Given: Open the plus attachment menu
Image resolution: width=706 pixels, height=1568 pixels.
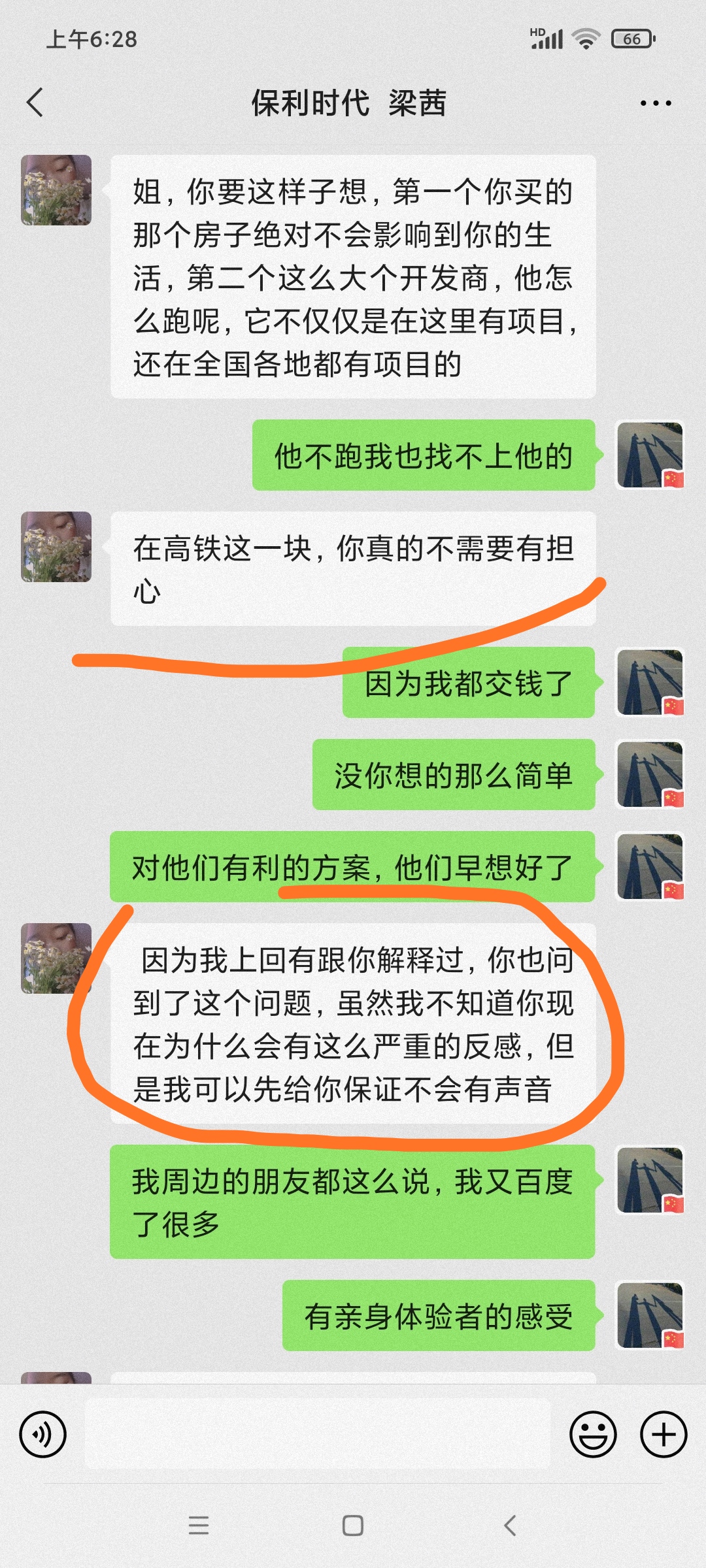Looking at the screenshot, I should (663, 1435).
